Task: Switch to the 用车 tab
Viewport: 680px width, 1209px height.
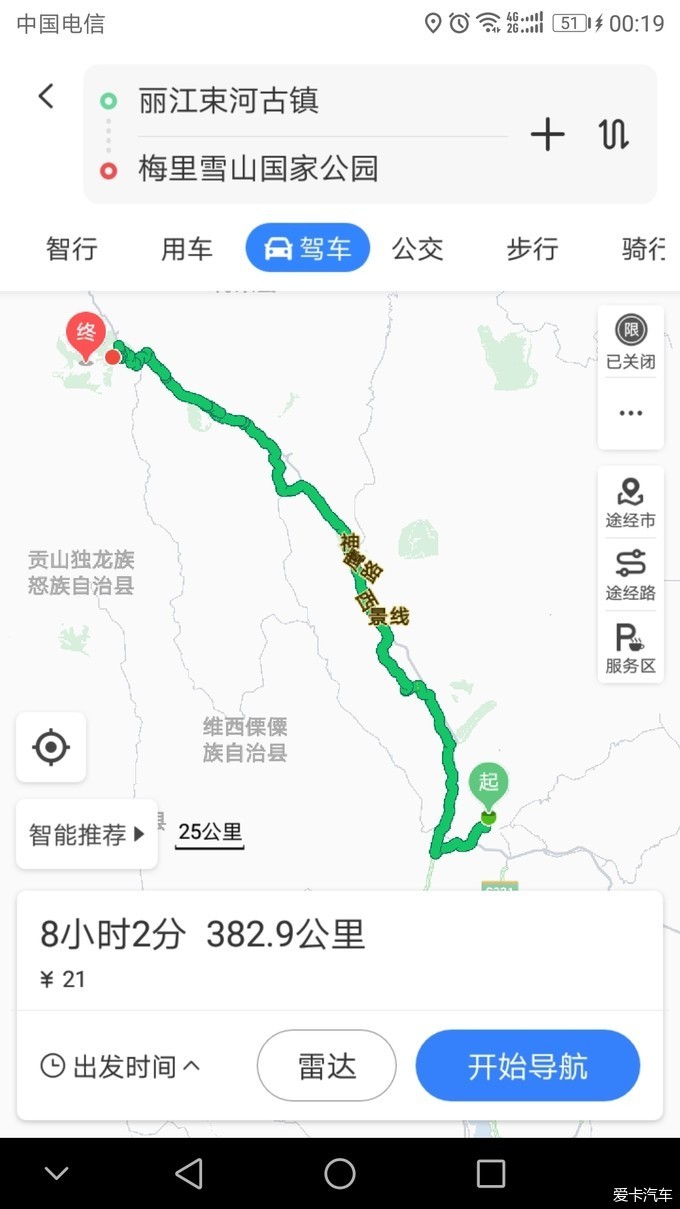Action: tap(187, 249)
